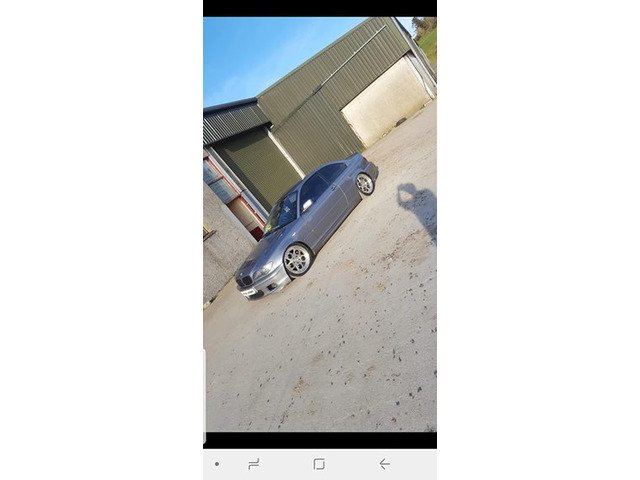The width and height of the screenshot is (640, 480).
Task: Open the recent apps view
Action: (x=254, y=464)
